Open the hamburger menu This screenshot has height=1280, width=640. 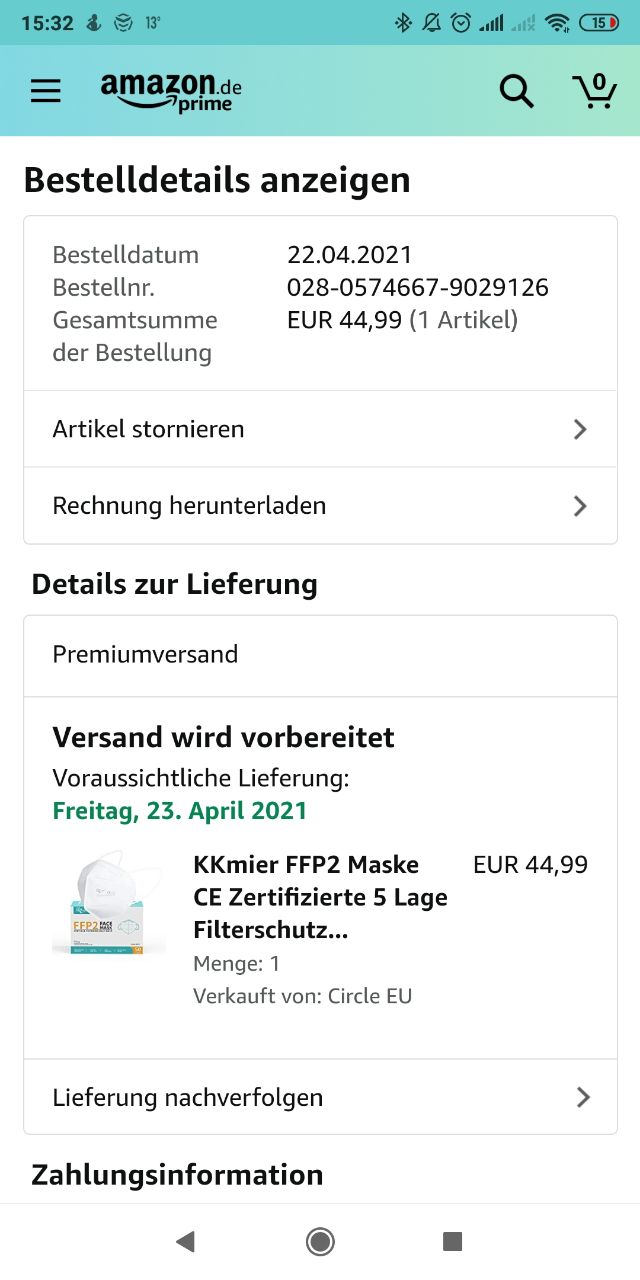(x=46, y=91)
